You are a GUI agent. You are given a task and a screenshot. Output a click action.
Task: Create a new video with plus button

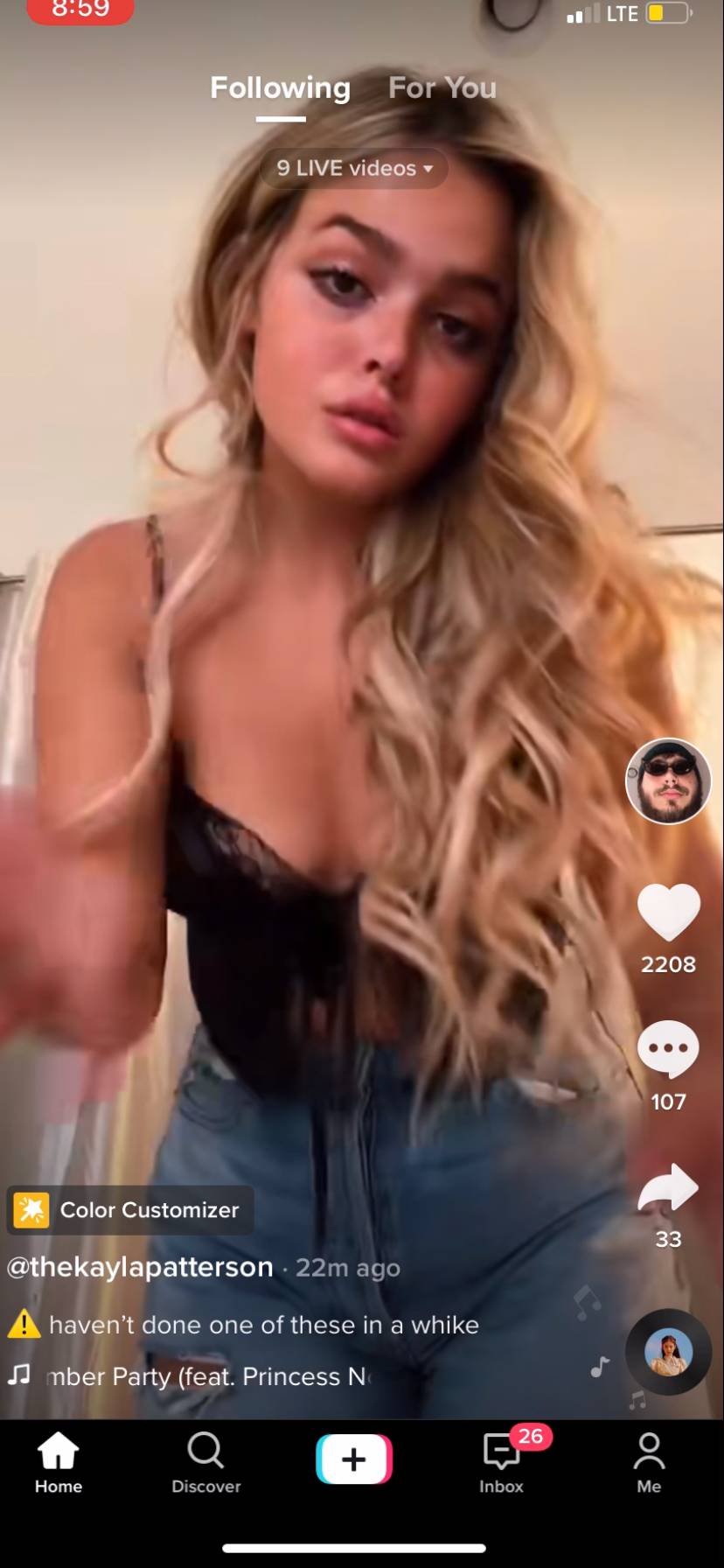[354, 1459]
